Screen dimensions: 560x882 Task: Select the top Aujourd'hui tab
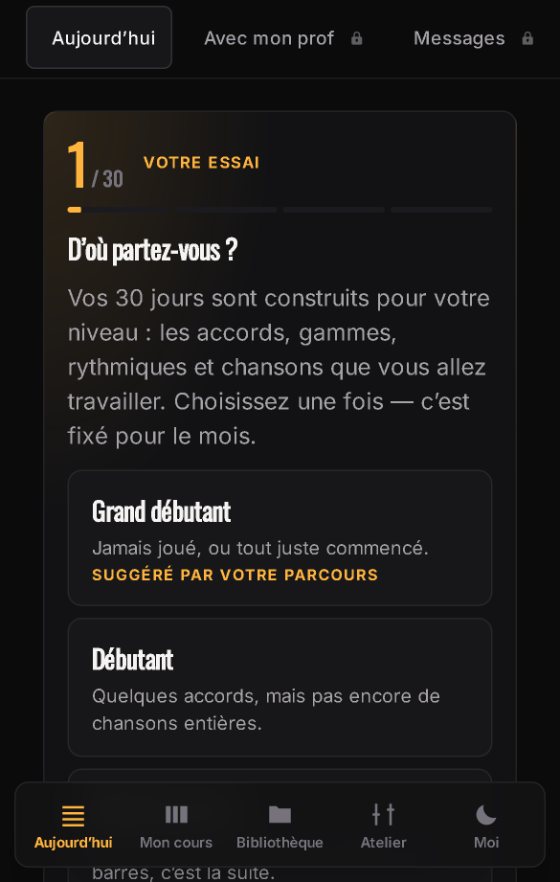99,38
